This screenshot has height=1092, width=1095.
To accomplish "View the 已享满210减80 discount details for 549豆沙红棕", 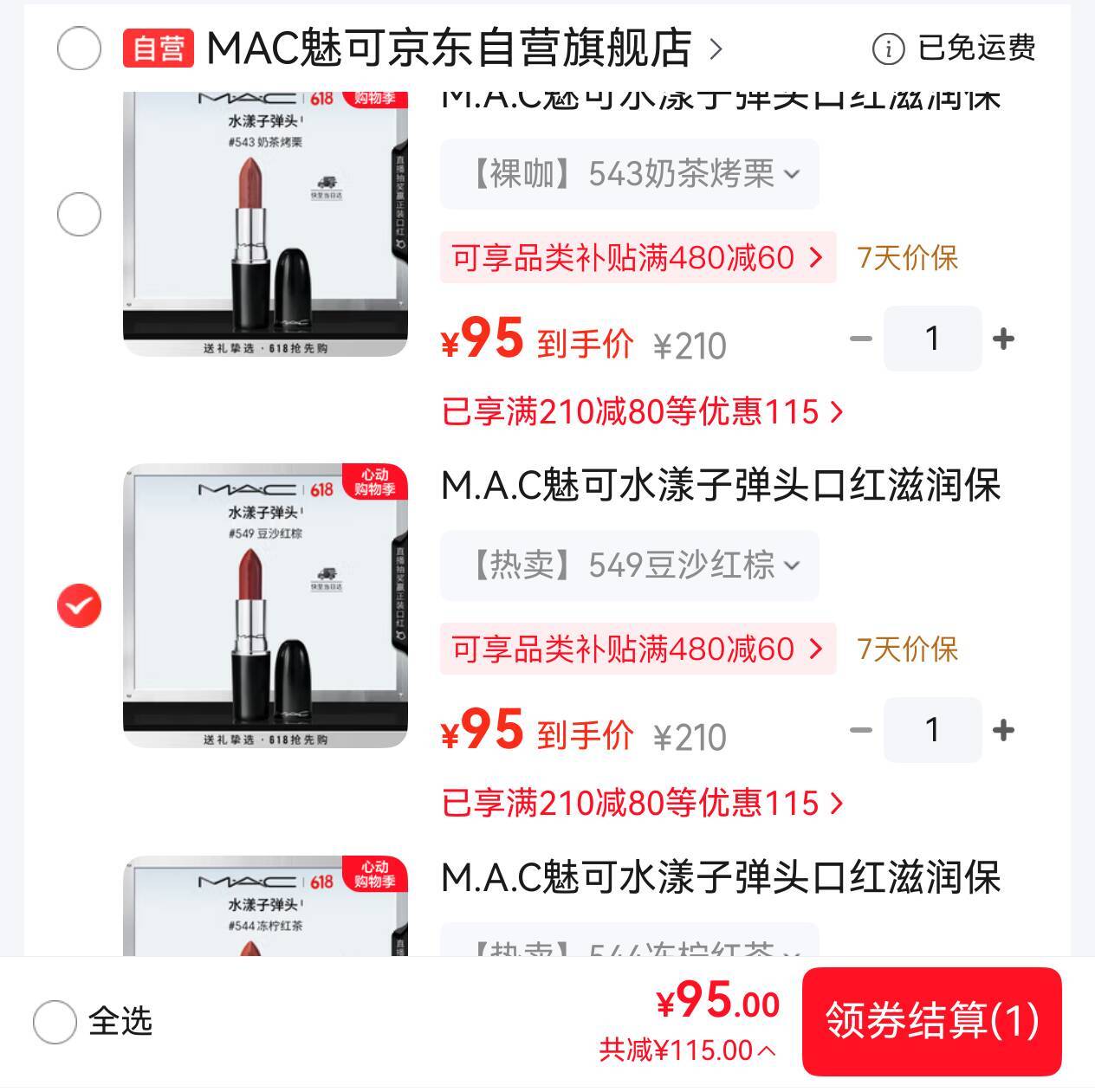I will coord(643,803).
